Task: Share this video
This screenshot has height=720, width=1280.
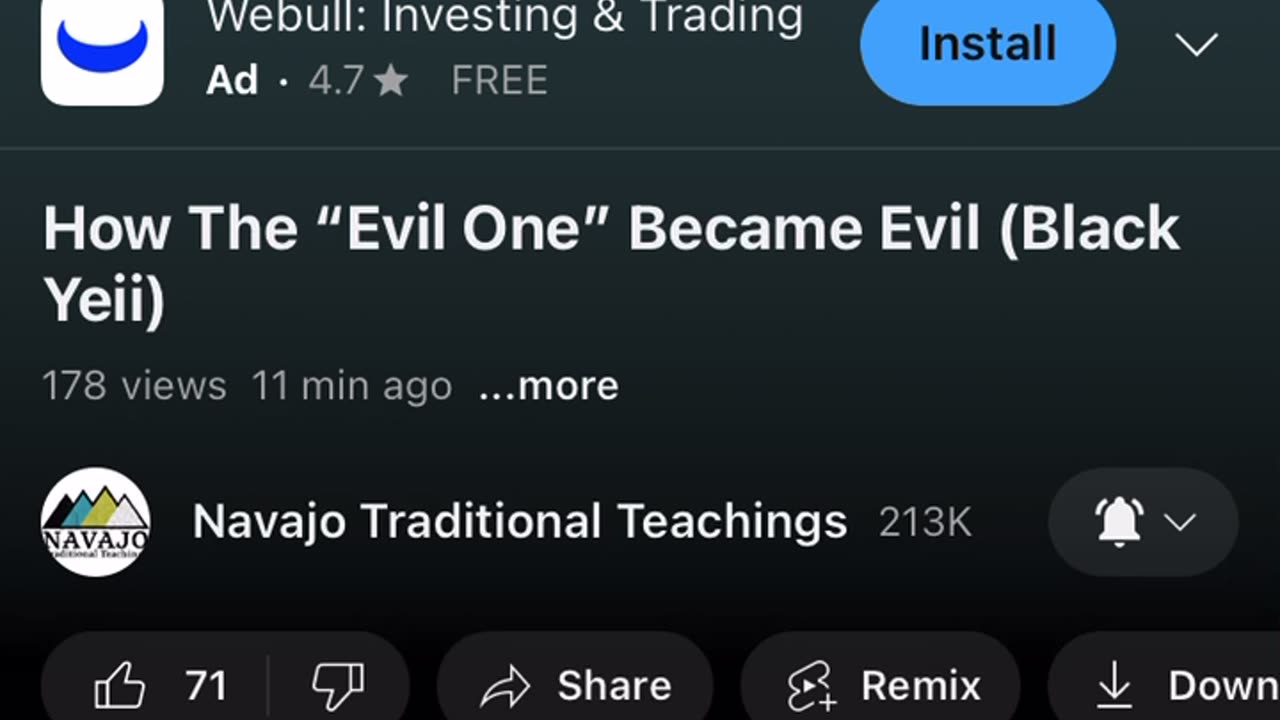Action: (576, 686)
